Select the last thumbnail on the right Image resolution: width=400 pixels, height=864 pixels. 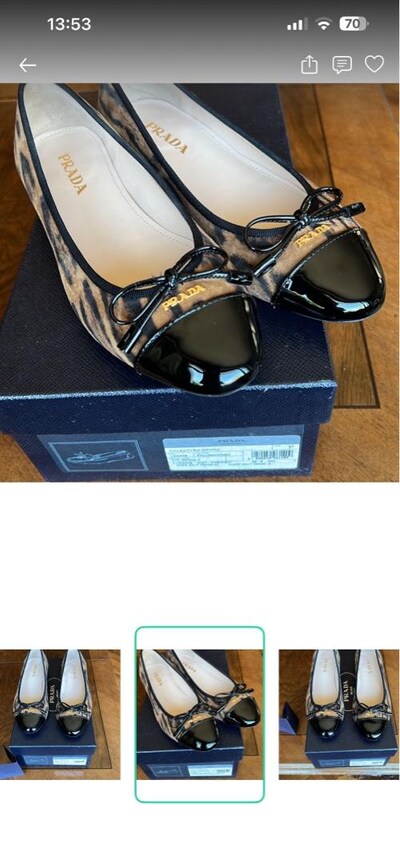[x=339, y=714]
